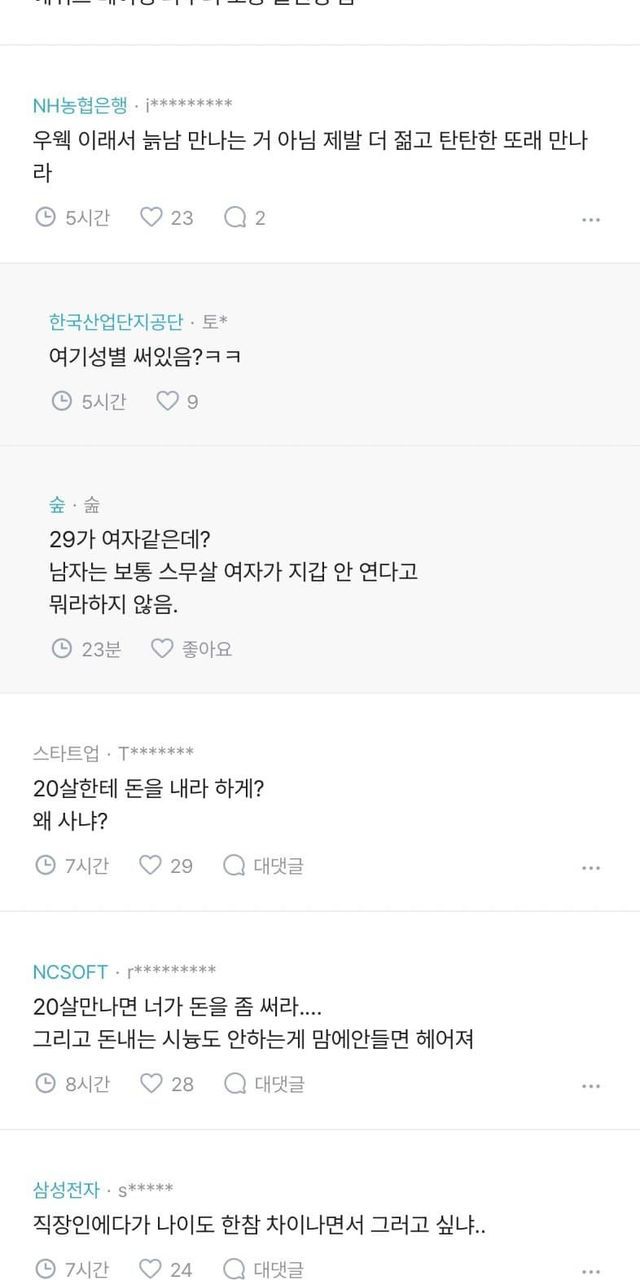Tap 좋아요 on the 숲 reply
The height and width of the screenshot is (1280, 640).
[191, 648]
